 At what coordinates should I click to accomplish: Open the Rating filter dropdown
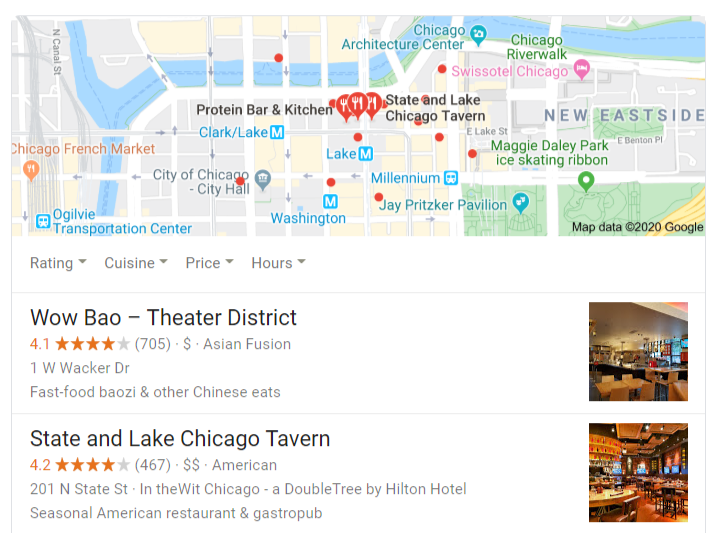(58, 263)
